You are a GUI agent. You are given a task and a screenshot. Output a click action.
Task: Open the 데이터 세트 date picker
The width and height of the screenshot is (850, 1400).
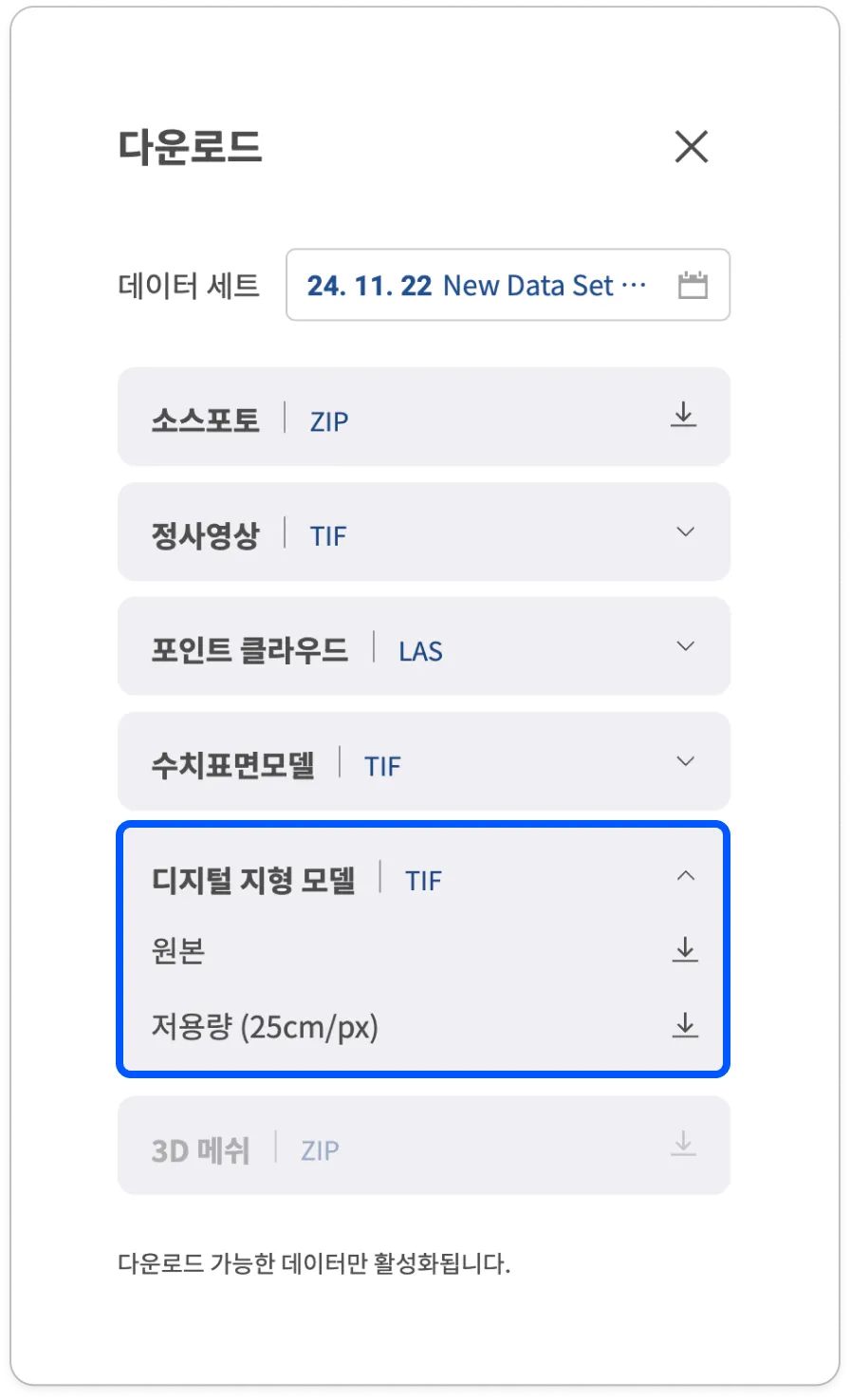693,285
